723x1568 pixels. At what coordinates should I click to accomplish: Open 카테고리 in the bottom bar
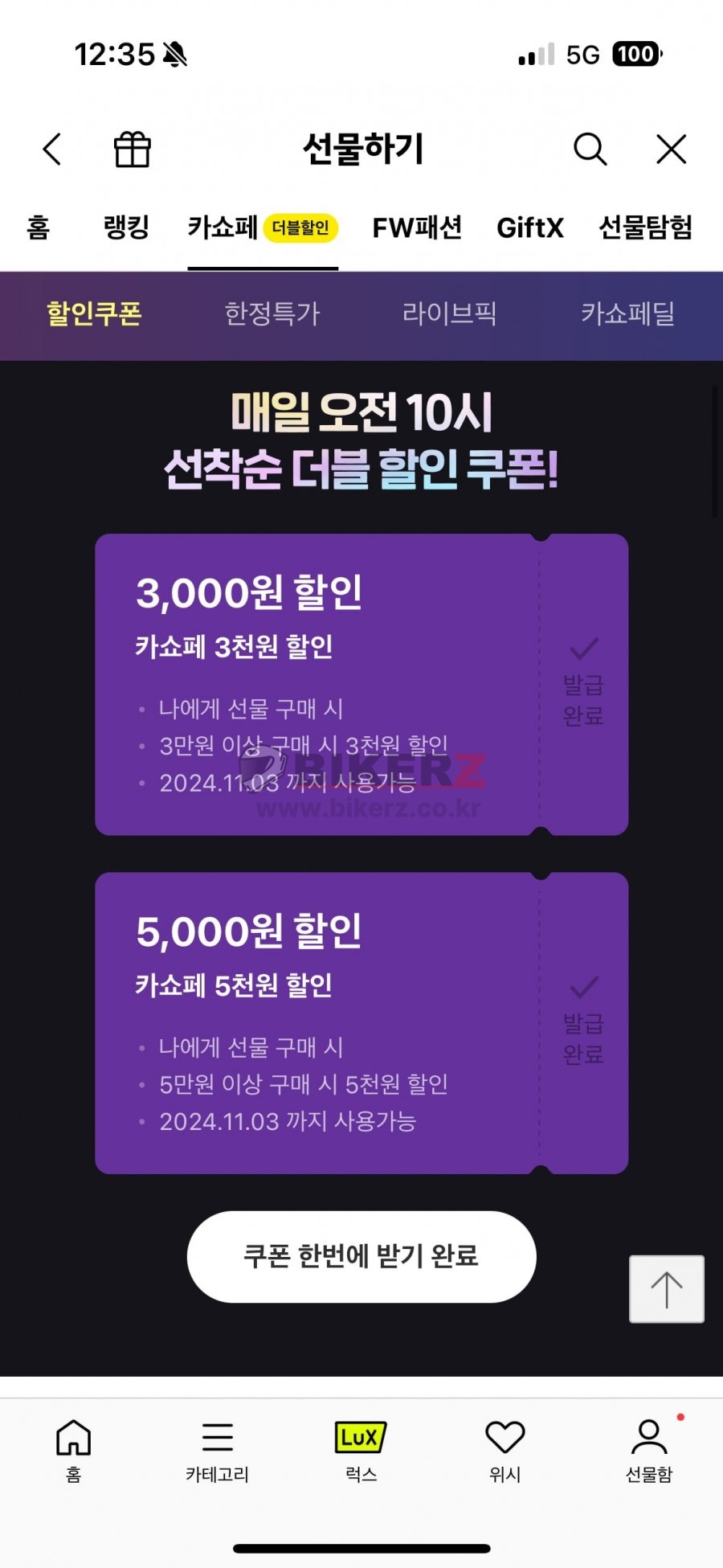point(217,1452)
